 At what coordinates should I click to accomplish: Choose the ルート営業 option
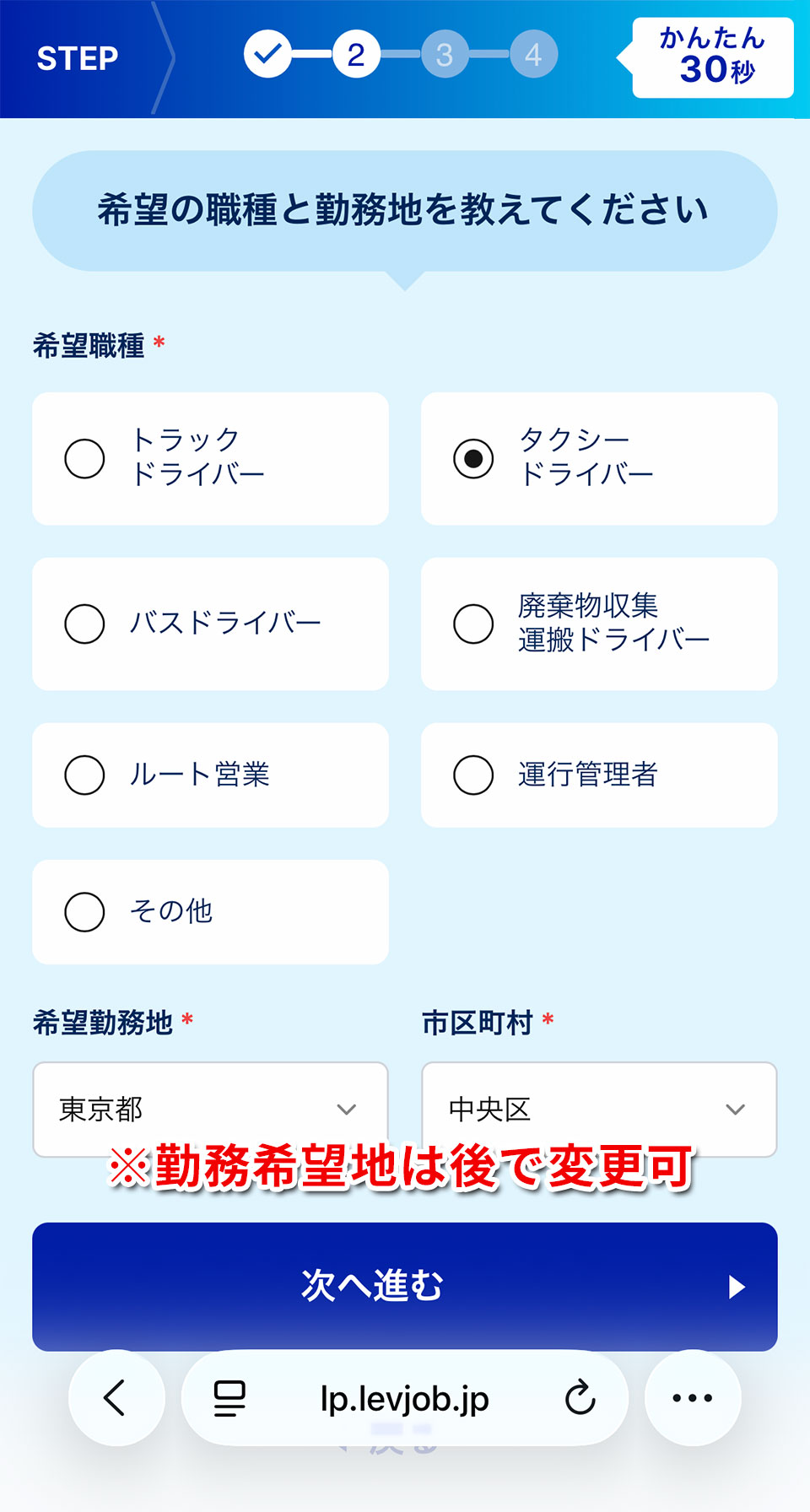coord(210,775)
